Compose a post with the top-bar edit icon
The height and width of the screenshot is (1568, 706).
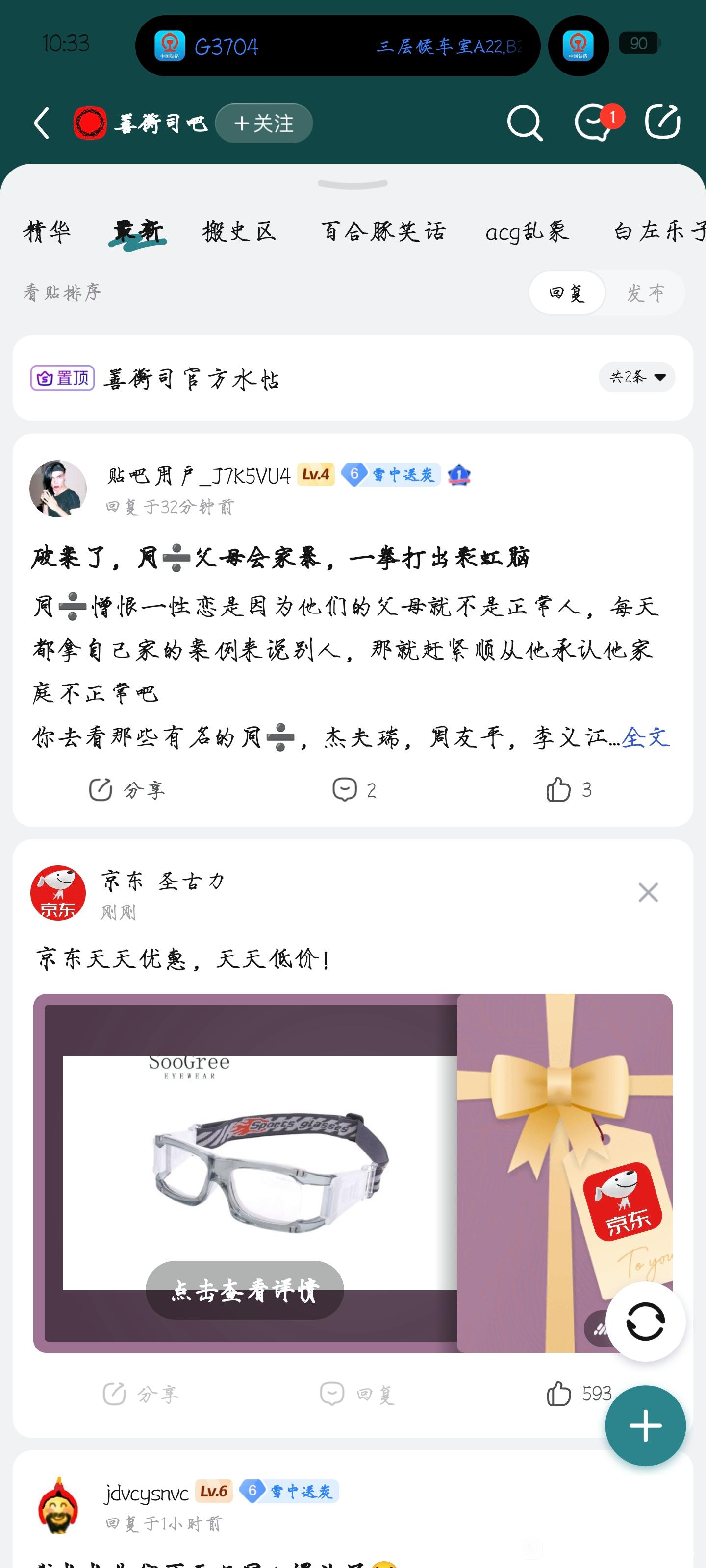[x=662, y=122]
